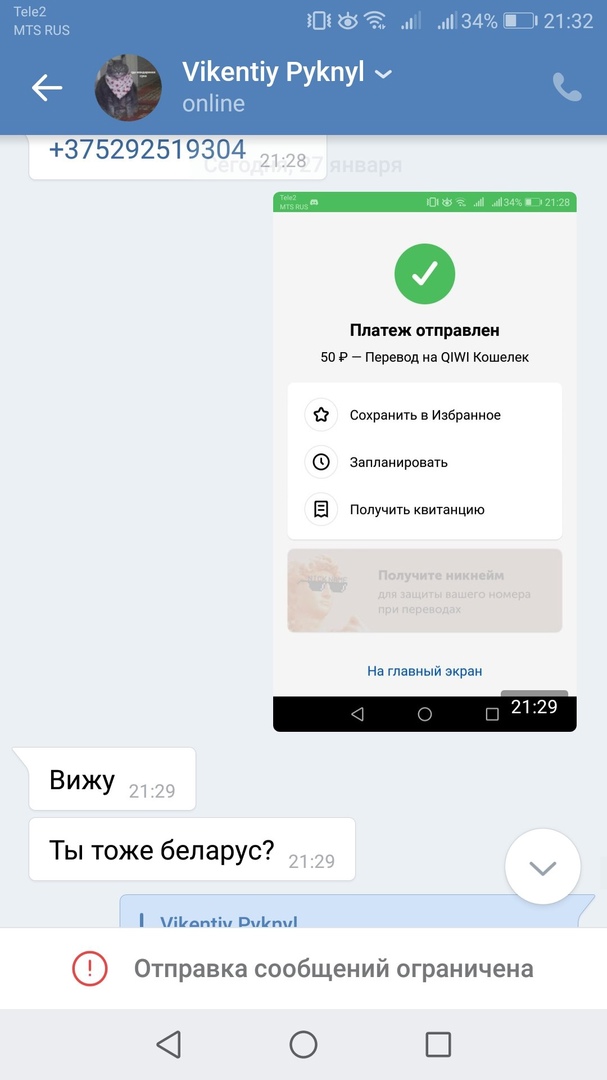
Task: Call Vikentiy Pyknyl
Action: [x=567, y=88]
